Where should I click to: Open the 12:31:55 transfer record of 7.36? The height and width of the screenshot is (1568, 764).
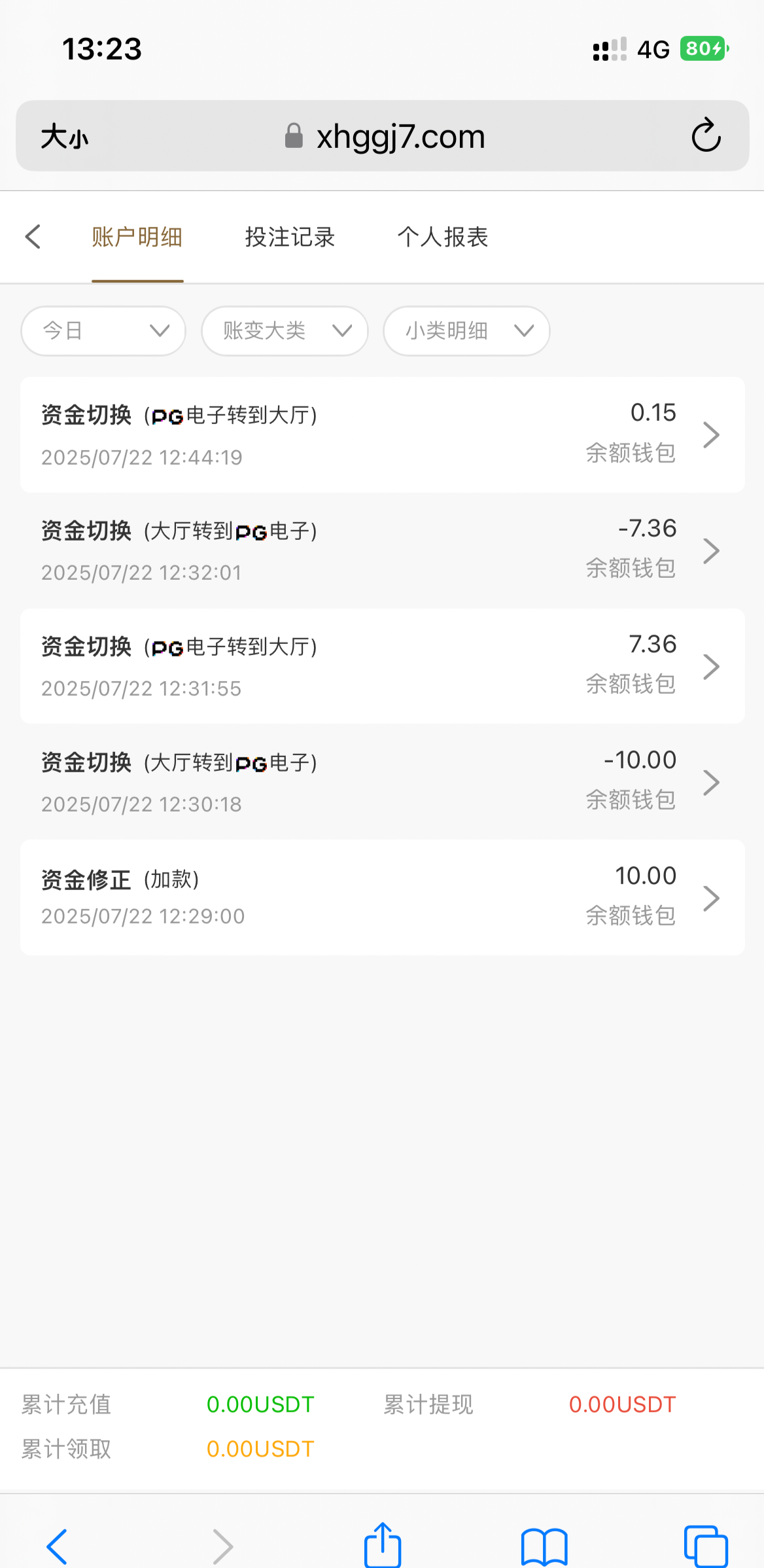pyautogui.click(x=382, y=666)
